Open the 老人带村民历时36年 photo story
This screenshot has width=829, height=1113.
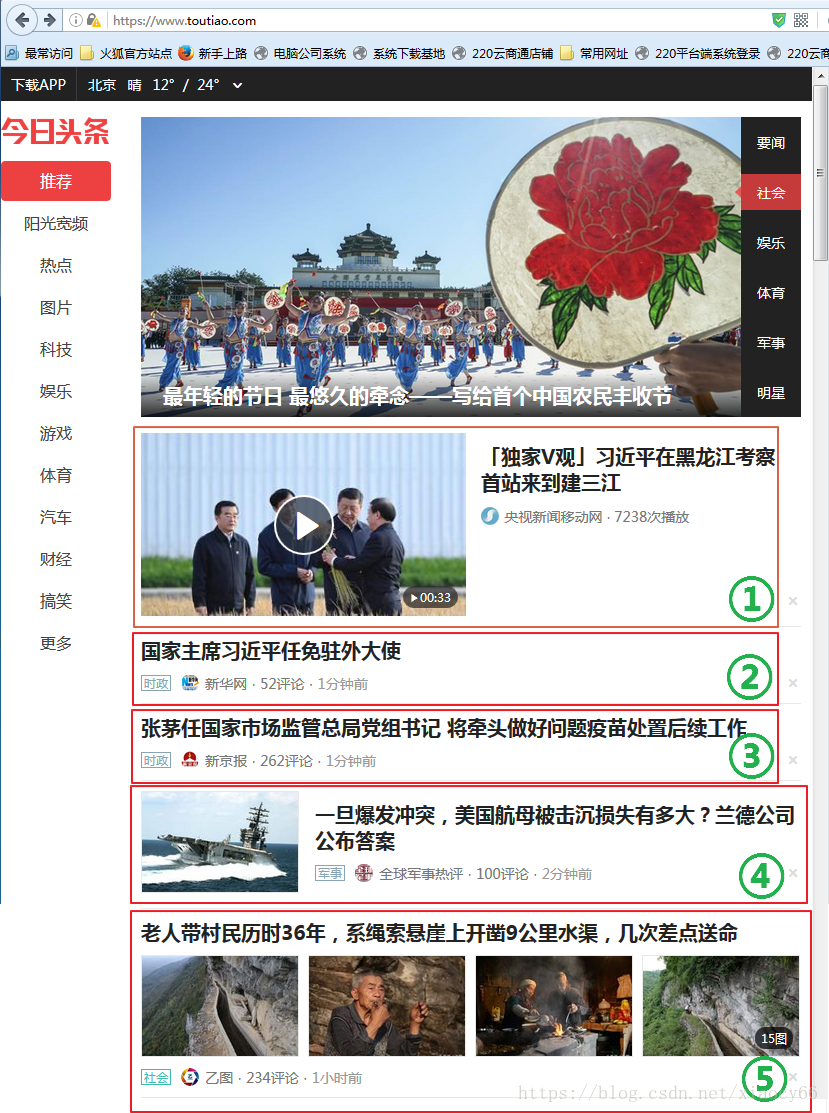point(439,934)
